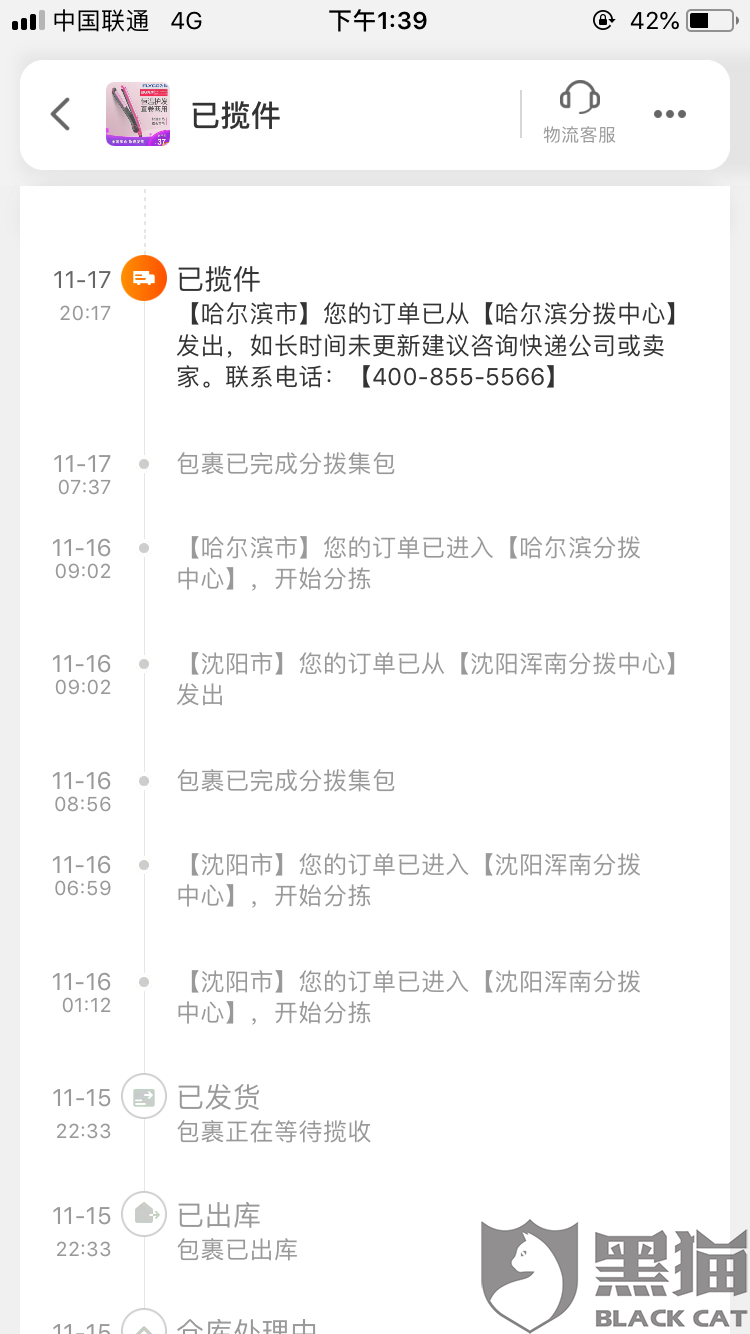Open the three-dot overflow menu
Viewport: 750px width, 1334px height.
tap(670, 114)
